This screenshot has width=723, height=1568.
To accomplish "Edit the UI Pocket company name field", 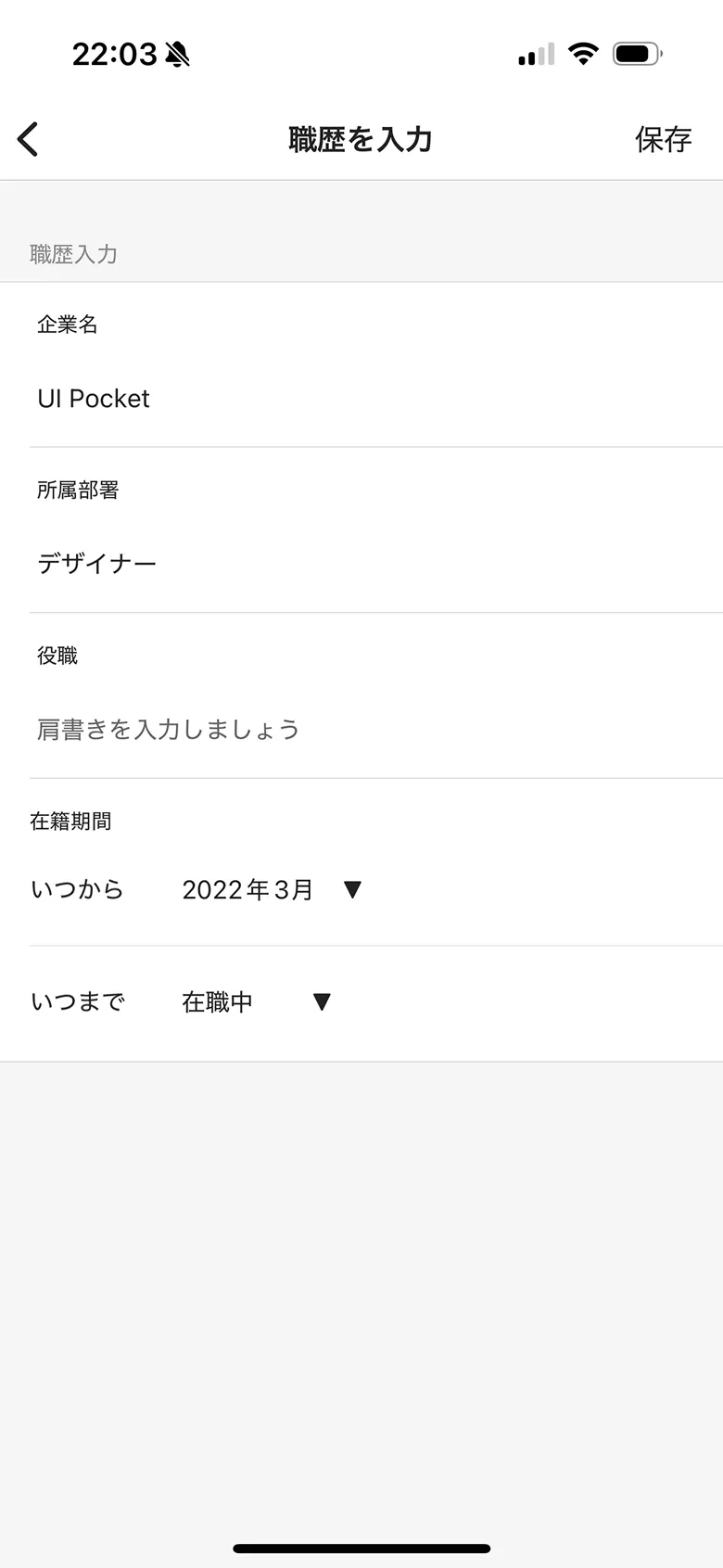I will tap(92, 398).
